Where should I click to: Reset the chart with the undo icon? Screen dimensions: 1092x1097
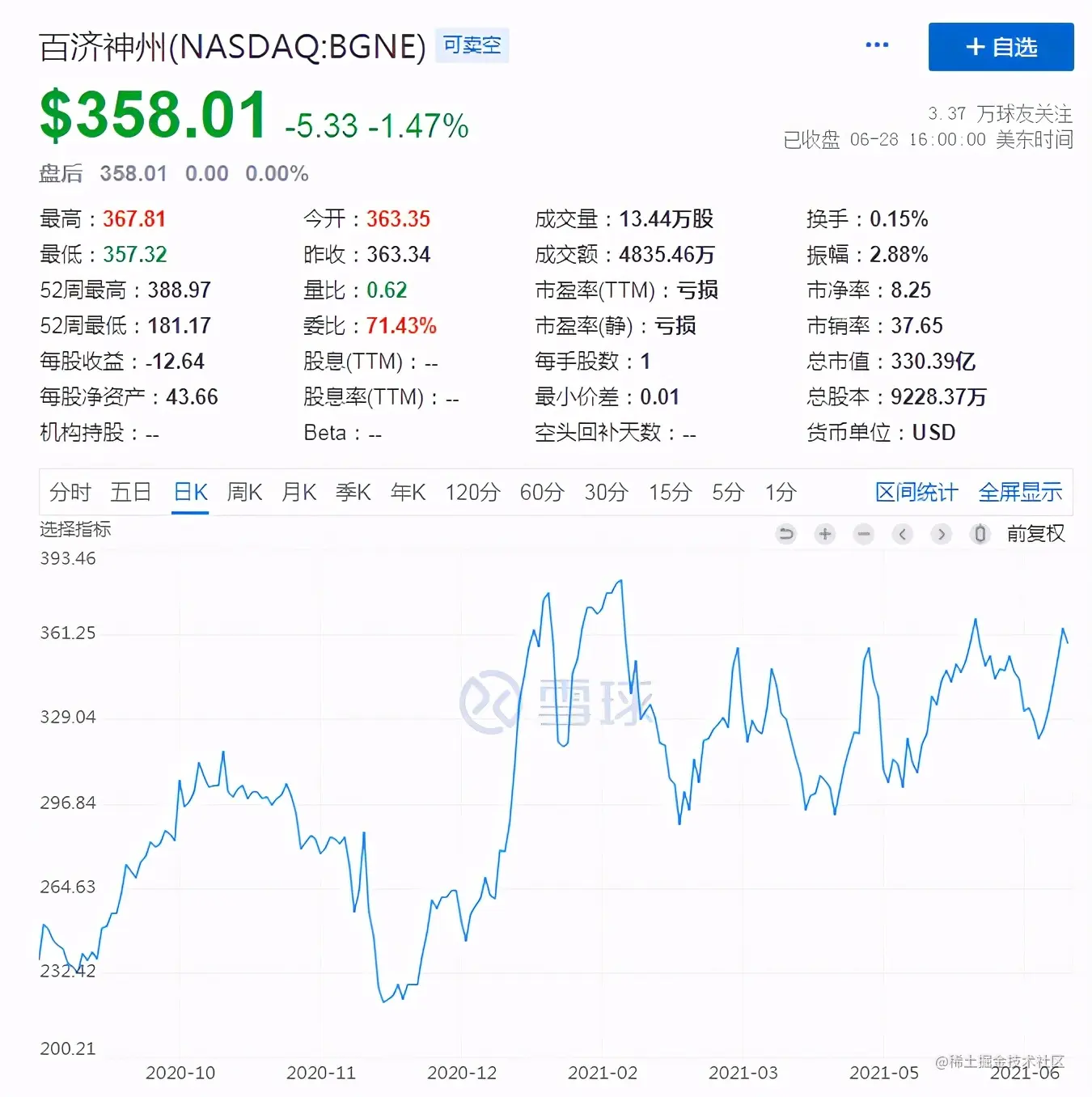(x=785, y=534)
